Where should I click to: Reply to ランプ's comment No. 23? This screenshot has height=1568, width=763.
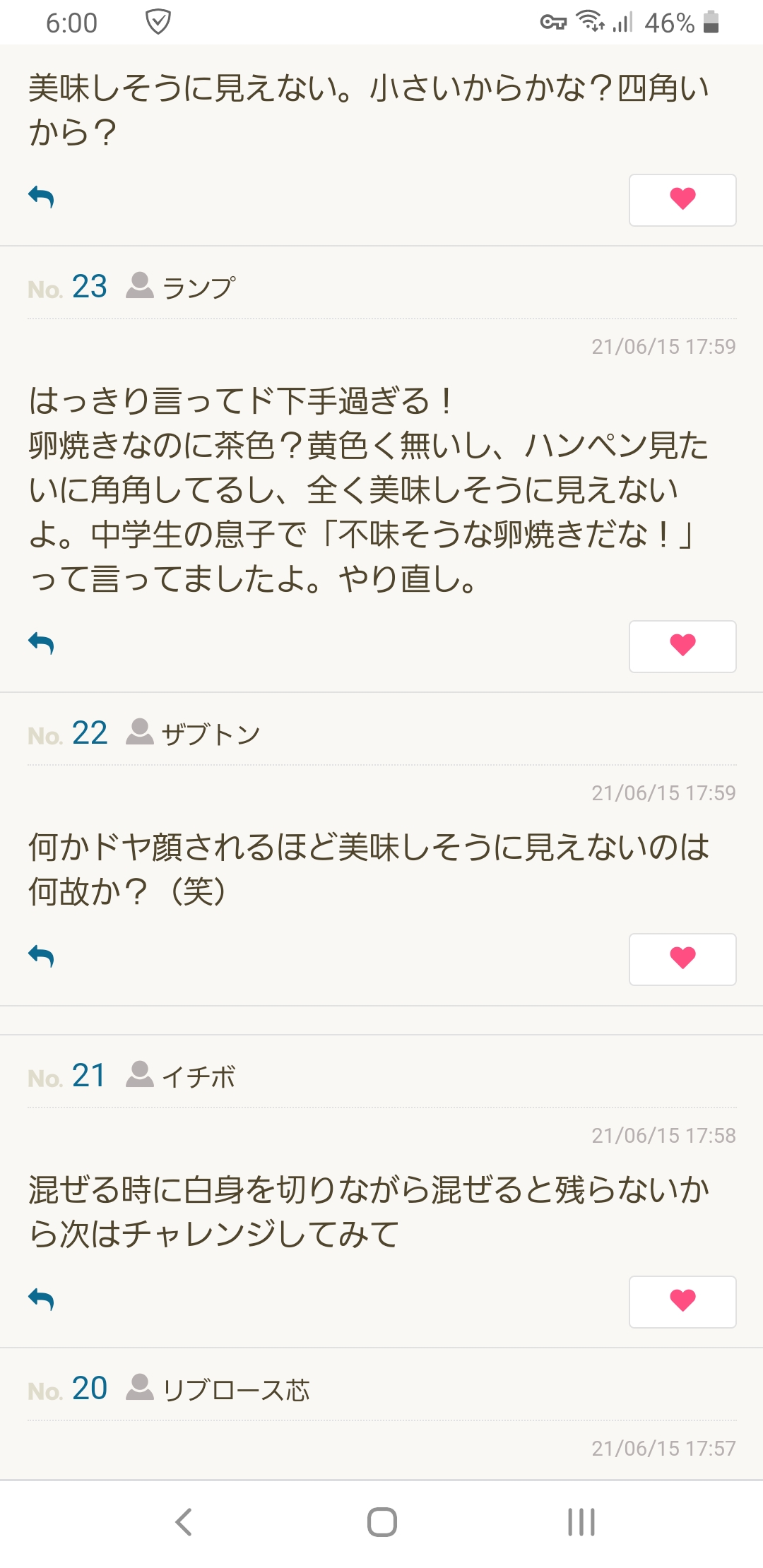click(x=42, y=643)
